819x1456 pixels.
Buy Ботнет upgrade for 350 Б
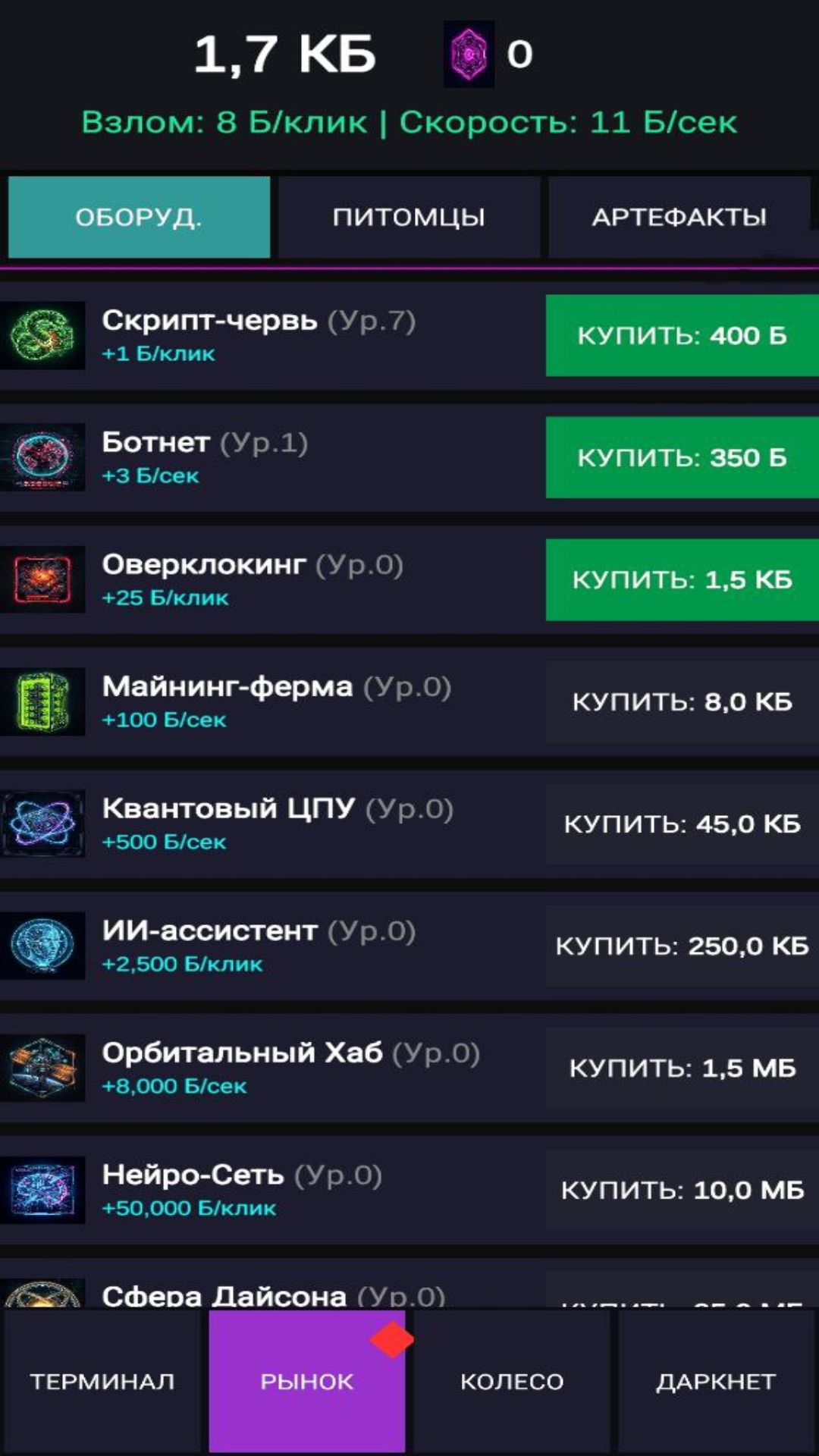[682, 457]
